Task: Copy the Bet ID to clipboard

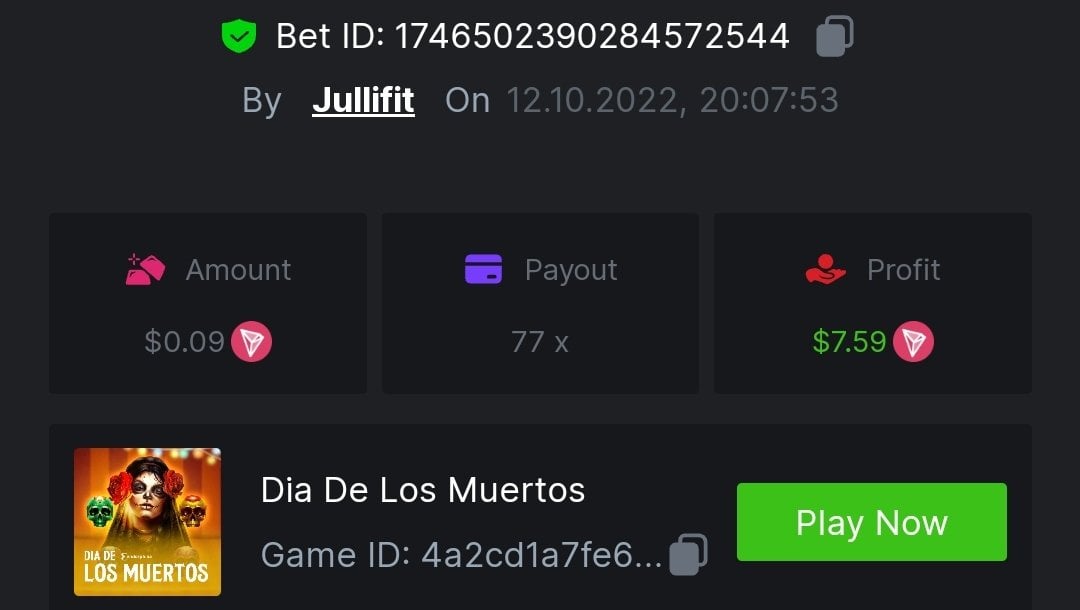Action: [834, 37]
